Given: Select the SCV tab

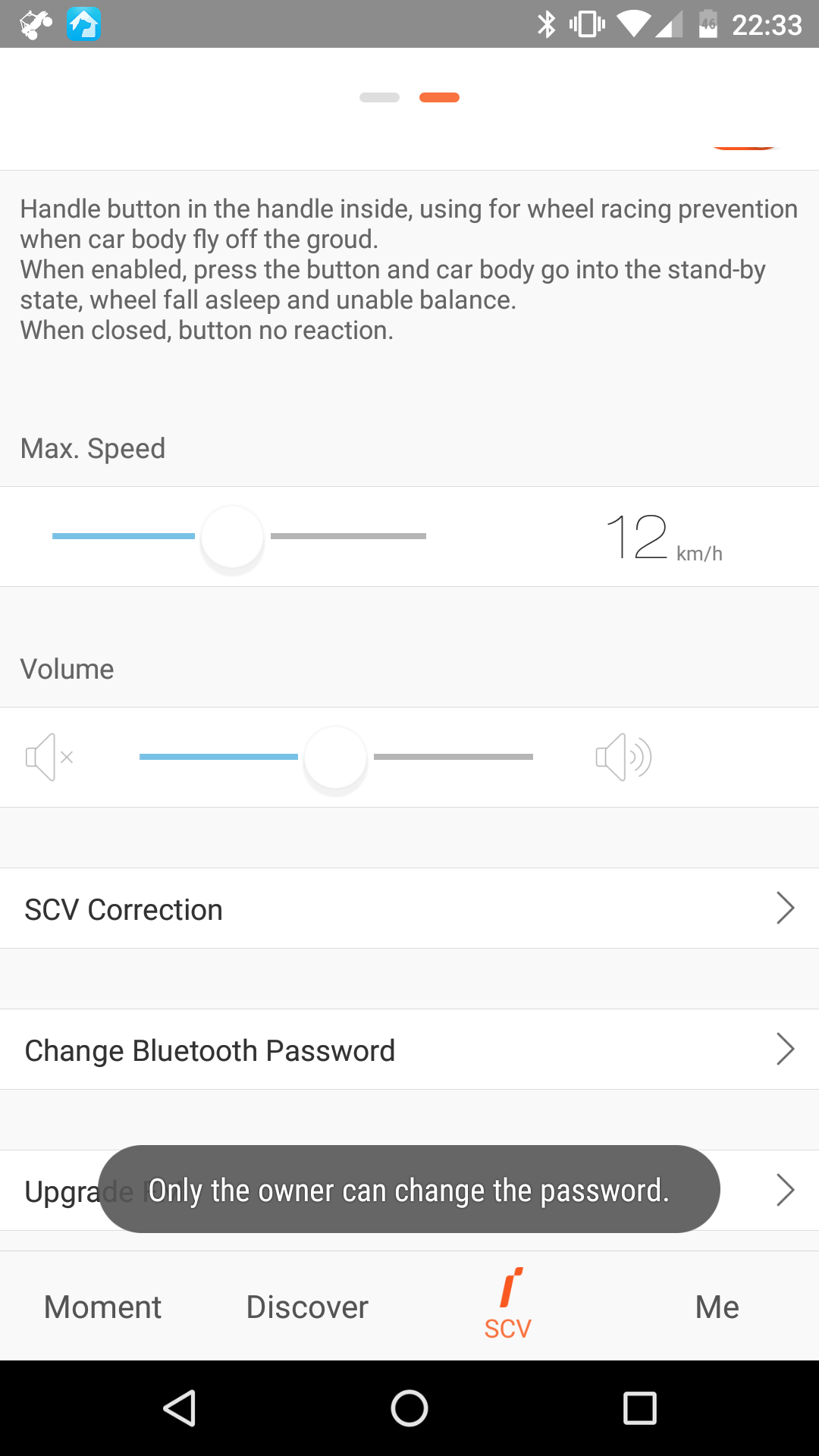Looking at the screenshot, I should tap(509, 1305).
